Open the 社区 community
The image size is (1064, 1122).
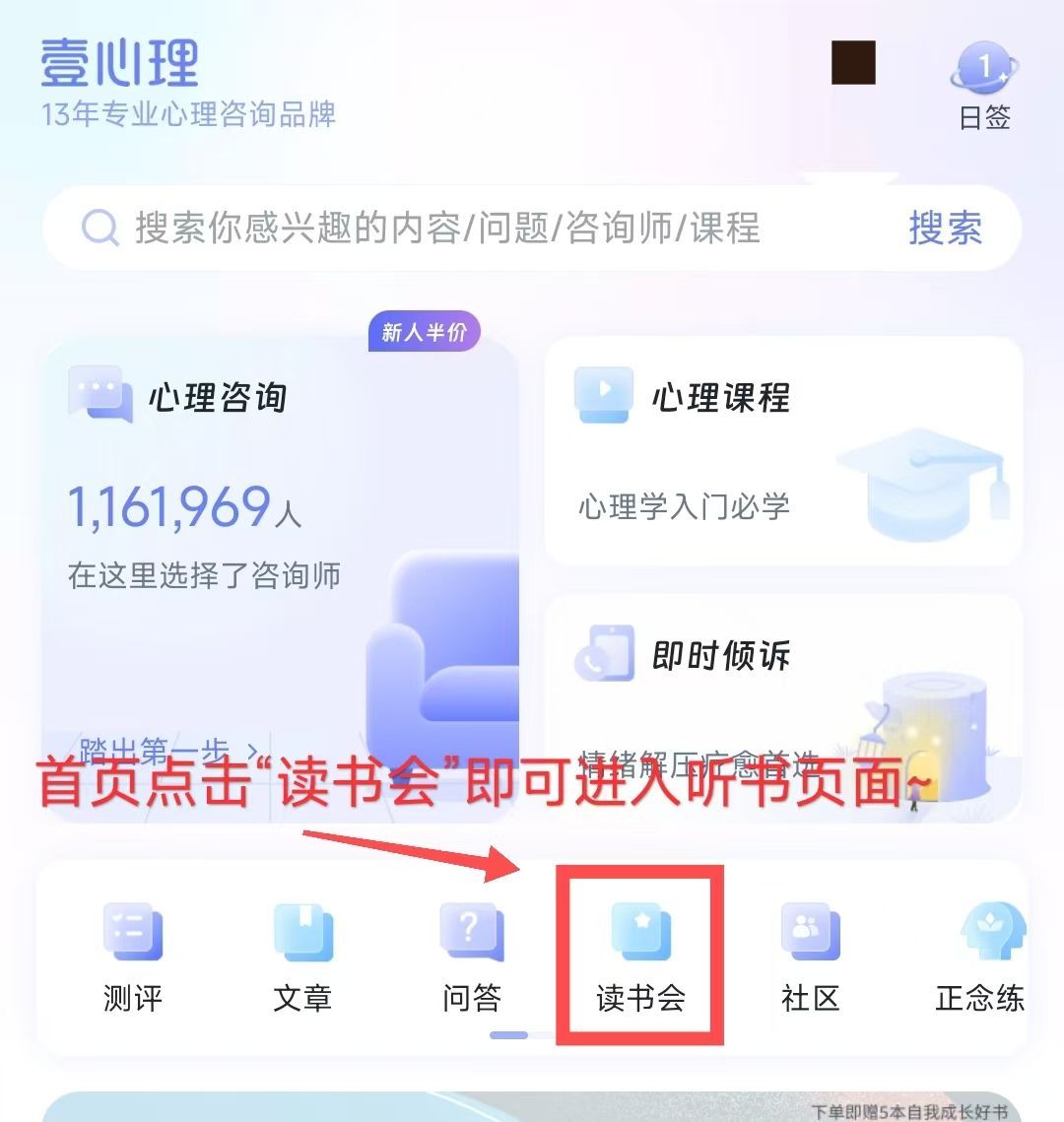[810, 957]
